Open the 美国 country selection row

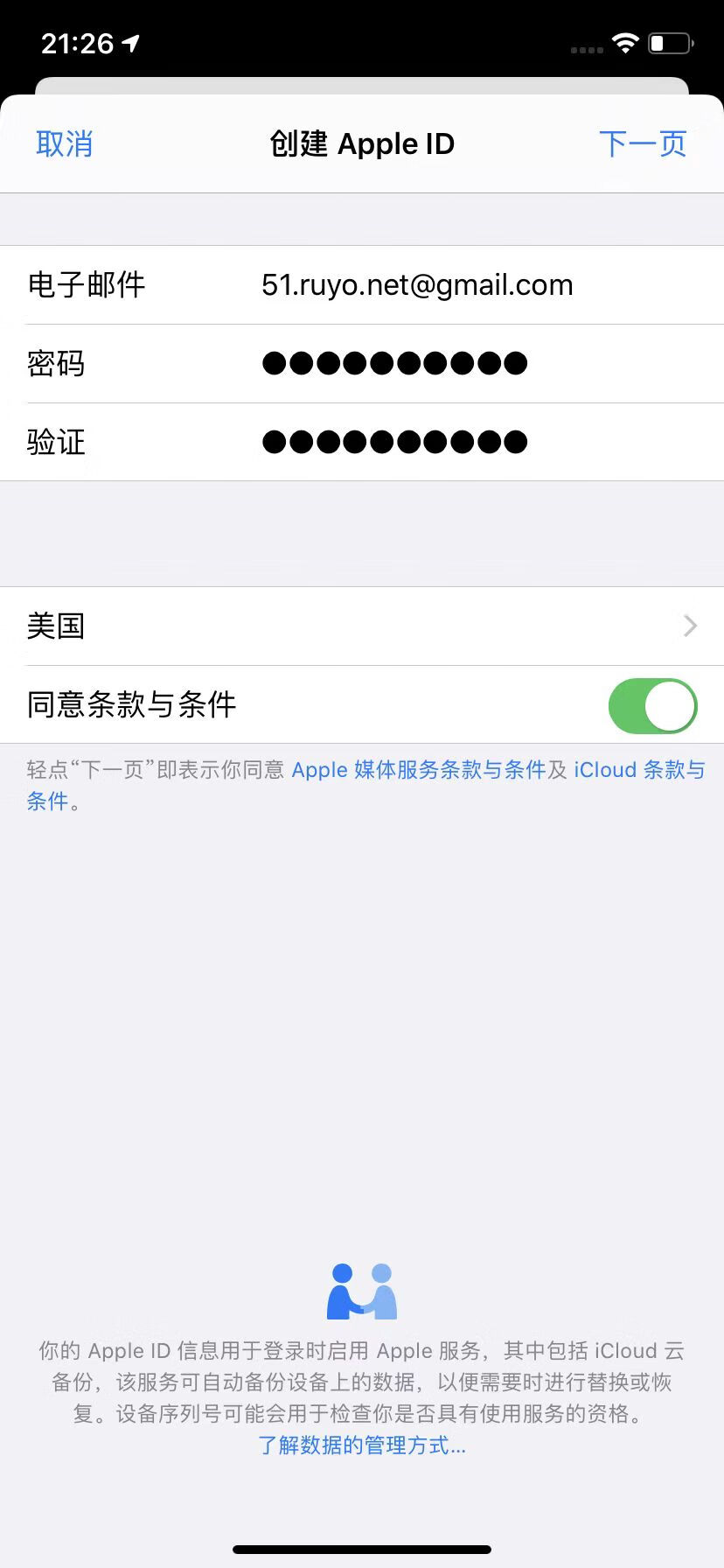362,626
